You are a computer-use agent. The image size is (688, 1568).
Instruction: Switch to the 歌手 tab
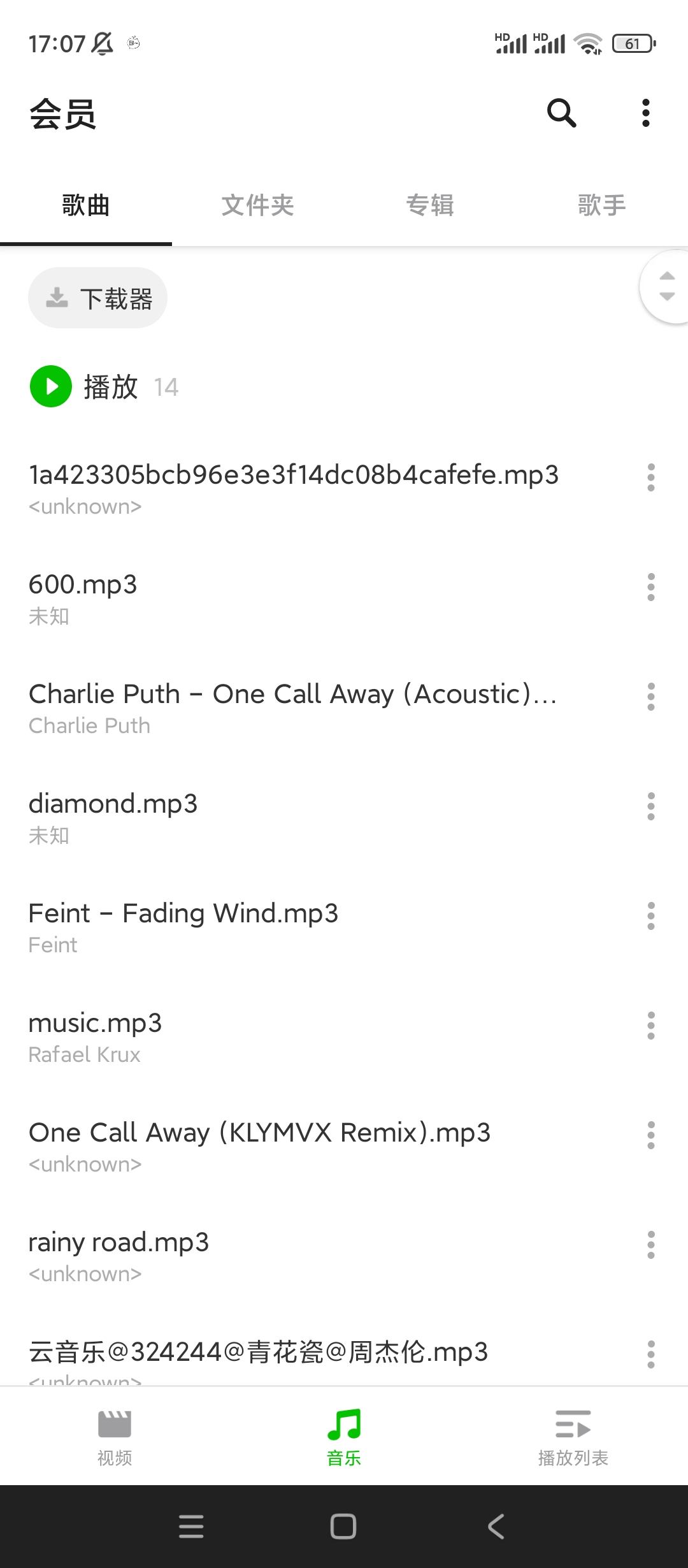tap(602, 206)
